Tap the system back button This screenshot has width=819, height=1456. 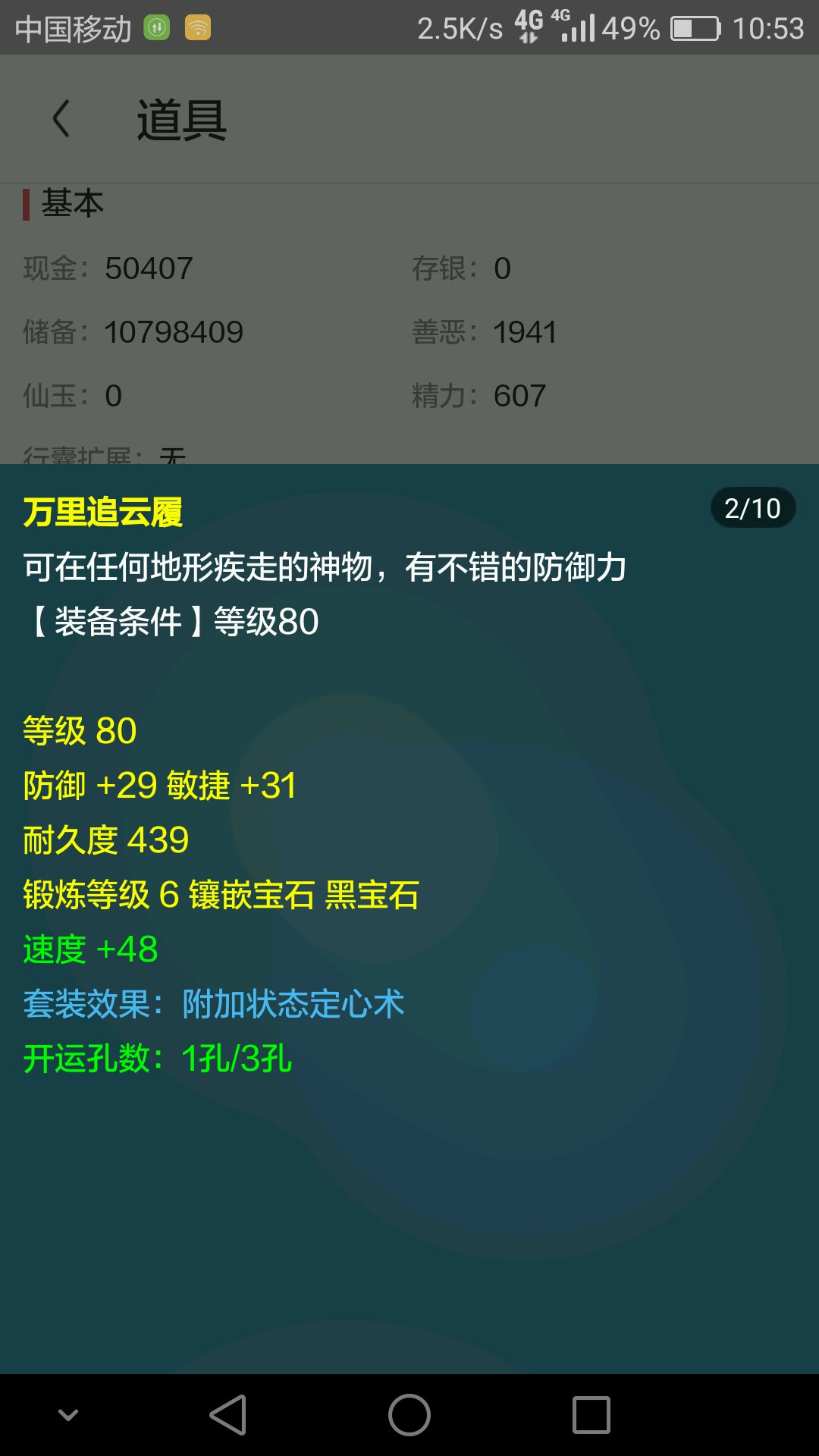coord(228,1415)
